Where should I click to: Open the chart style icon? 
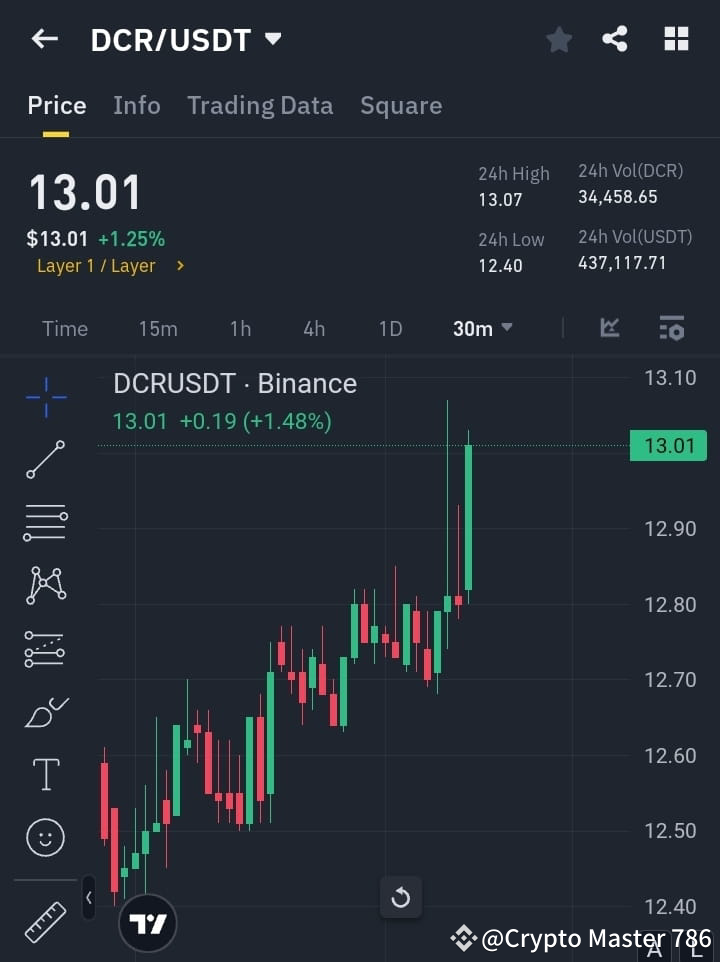pyautogui.click(x=610, y=328)
